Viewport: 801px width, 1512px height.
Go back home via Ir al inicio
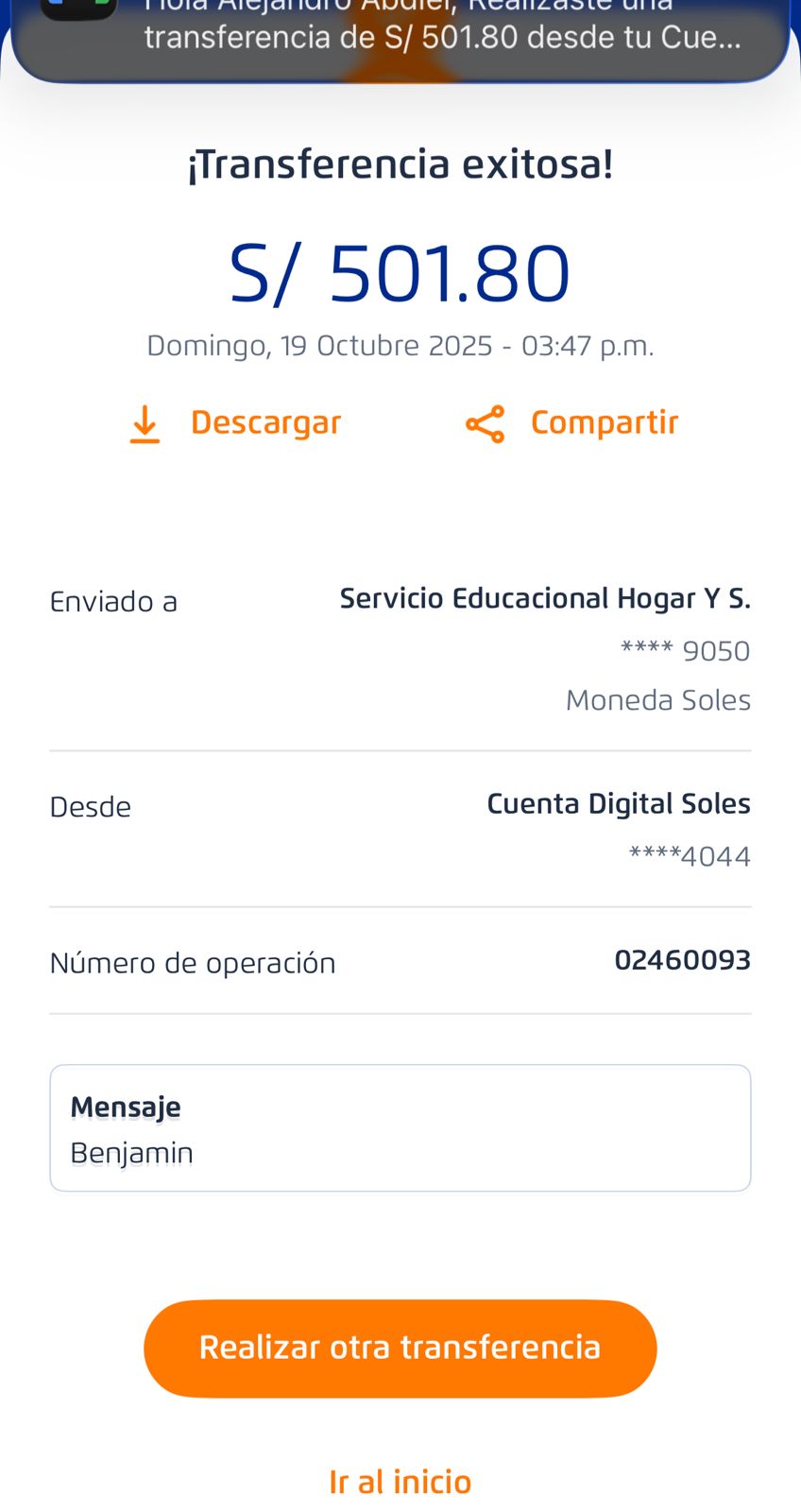point(400,1482)
